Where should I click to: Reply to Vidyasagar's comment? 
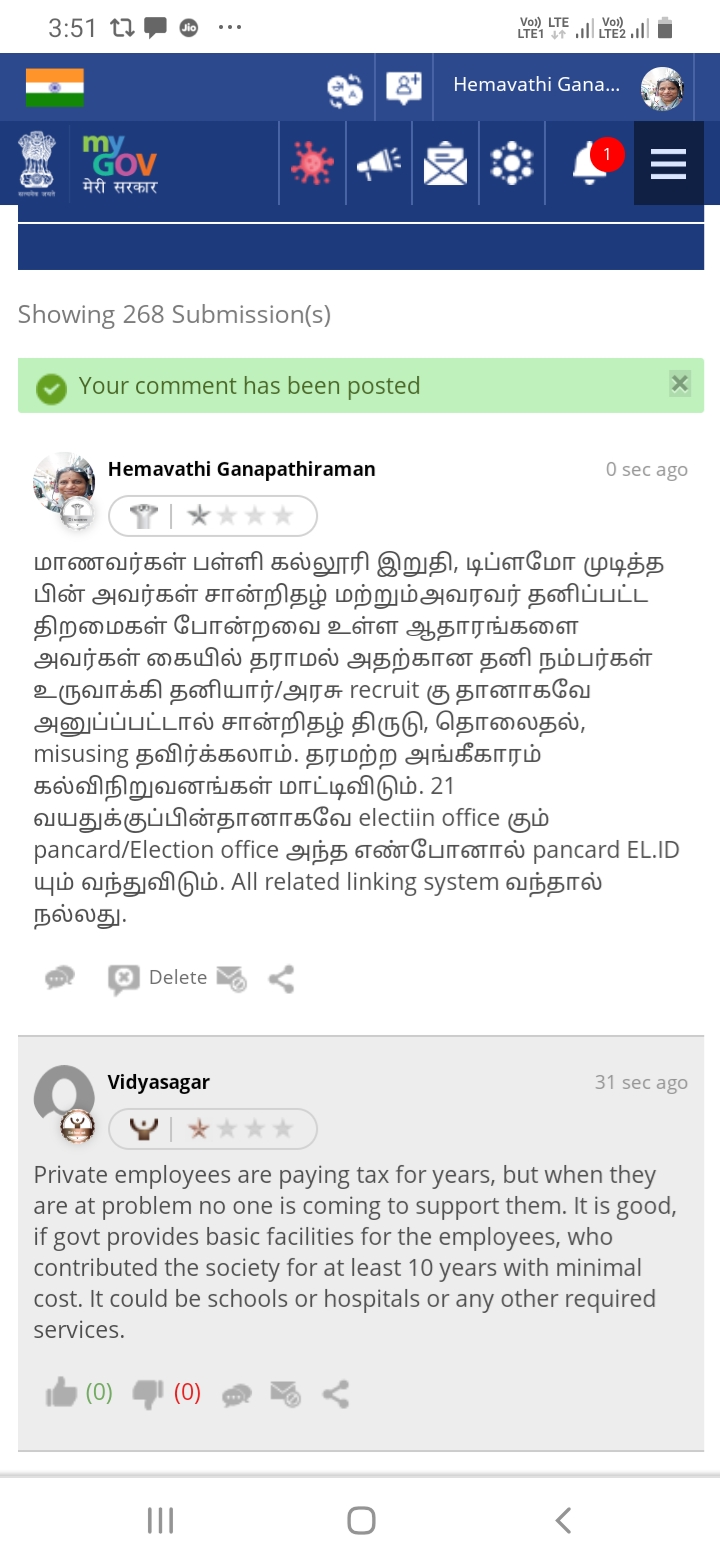tap(237, 1394)
